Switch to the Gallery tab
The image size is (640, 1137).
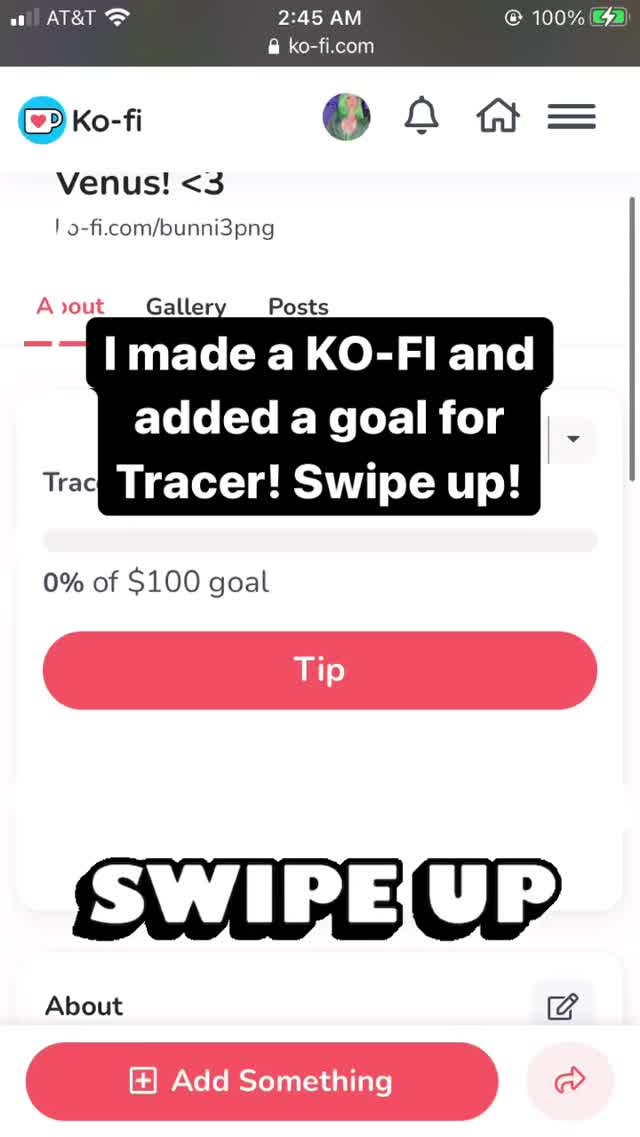[186, 307]
